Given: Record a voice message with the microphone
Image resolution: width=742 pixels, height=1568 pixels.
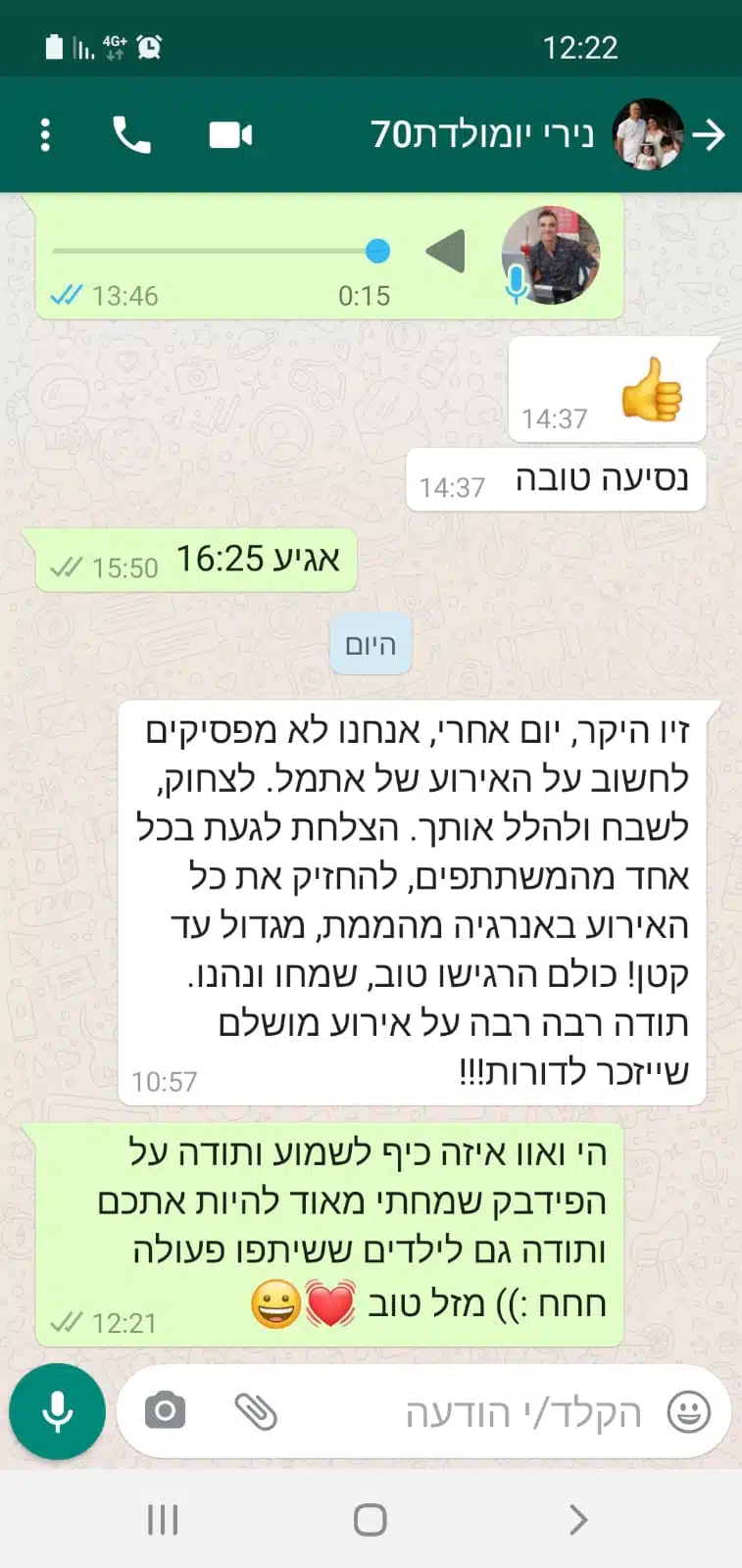Looking at the screenshot, I should pyautogui.click(x=58, y=1411).
